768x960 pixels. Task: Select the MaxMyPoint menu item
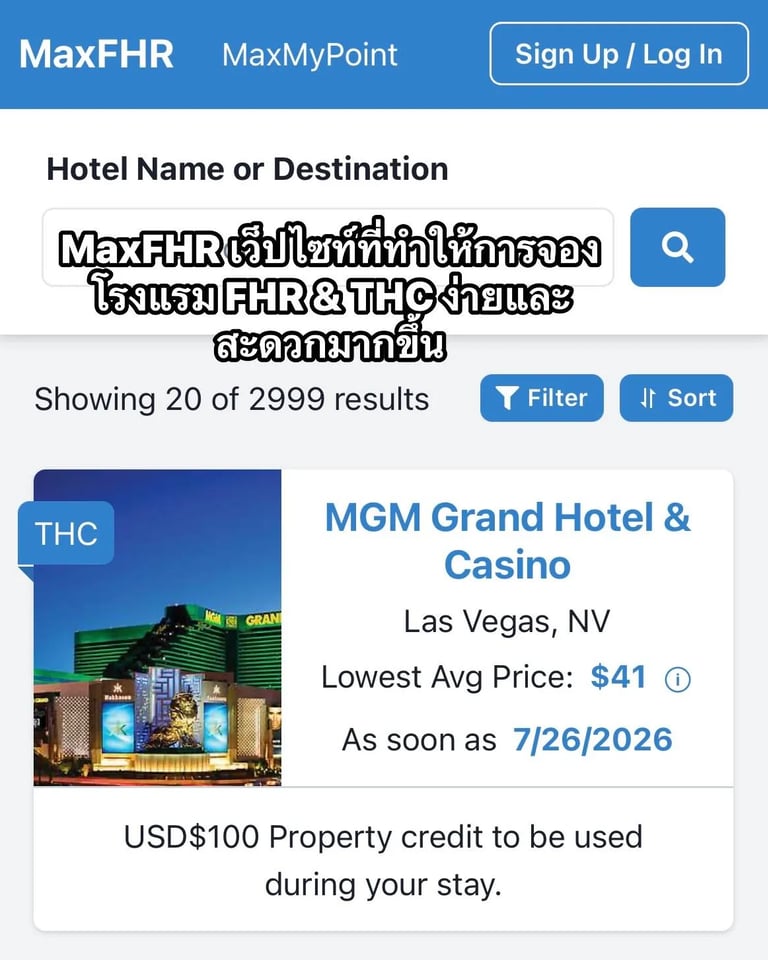310,56
